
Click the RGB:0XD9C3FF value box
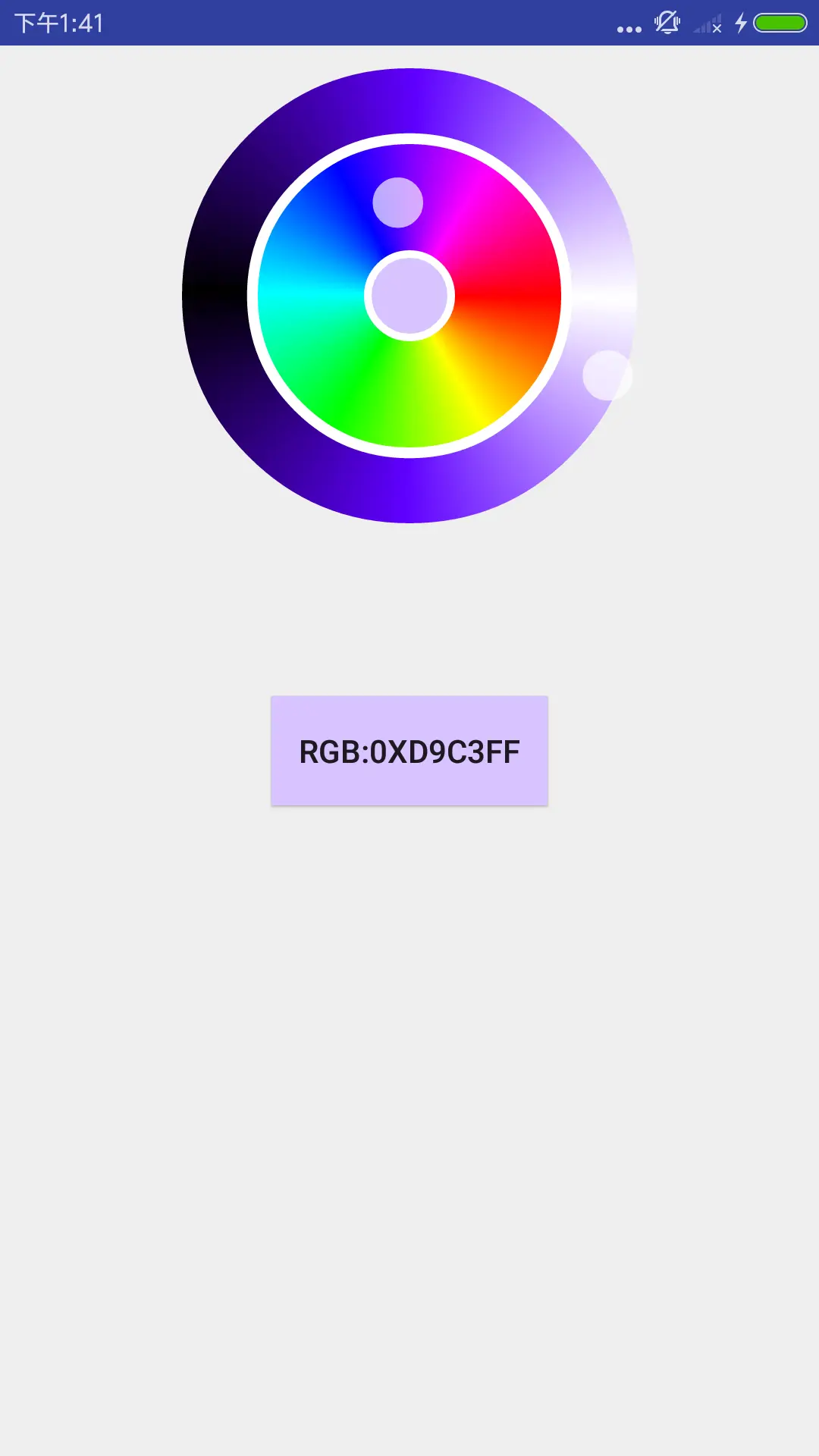pos(409,751)
